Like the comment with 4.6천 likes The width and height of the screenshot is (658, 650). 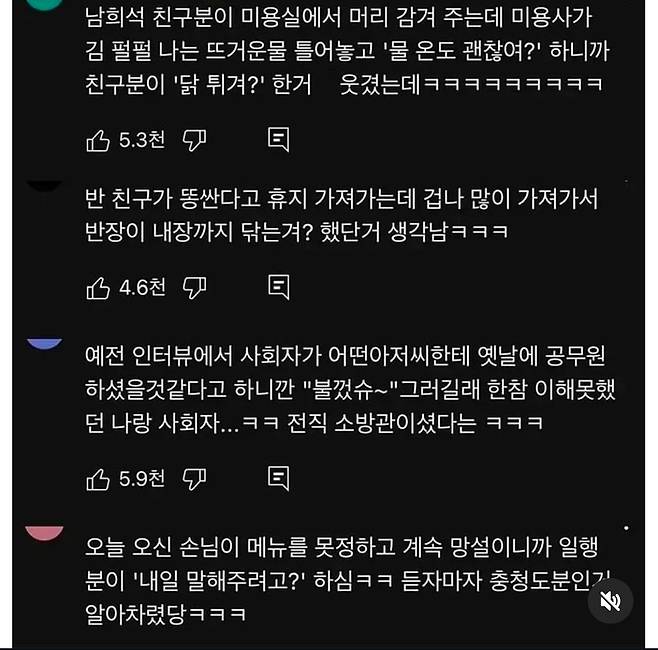[98, 288]
